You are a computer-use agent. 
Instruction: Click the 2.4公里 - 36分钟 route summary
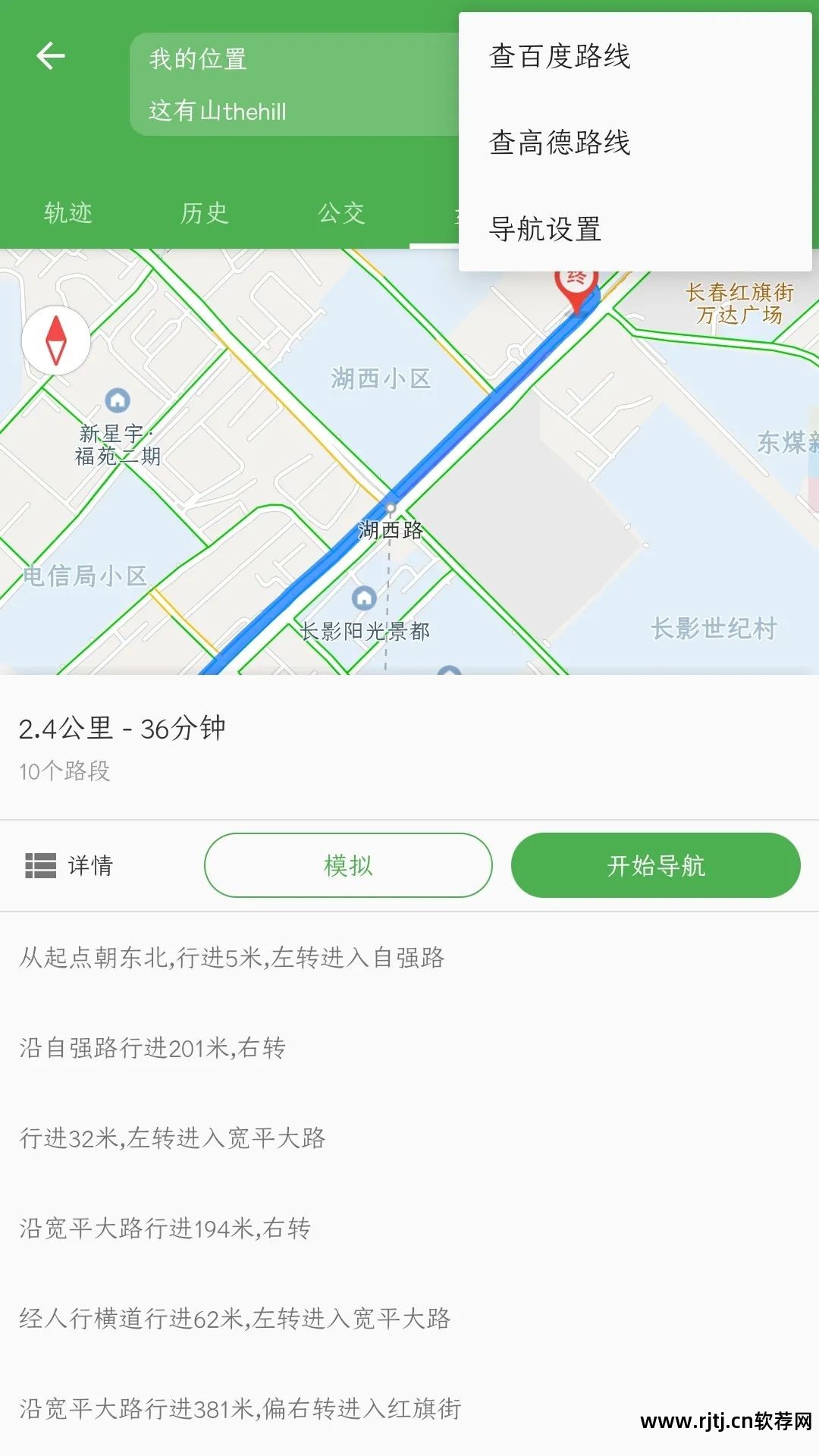pyautogui.click(x=126, y=726)
